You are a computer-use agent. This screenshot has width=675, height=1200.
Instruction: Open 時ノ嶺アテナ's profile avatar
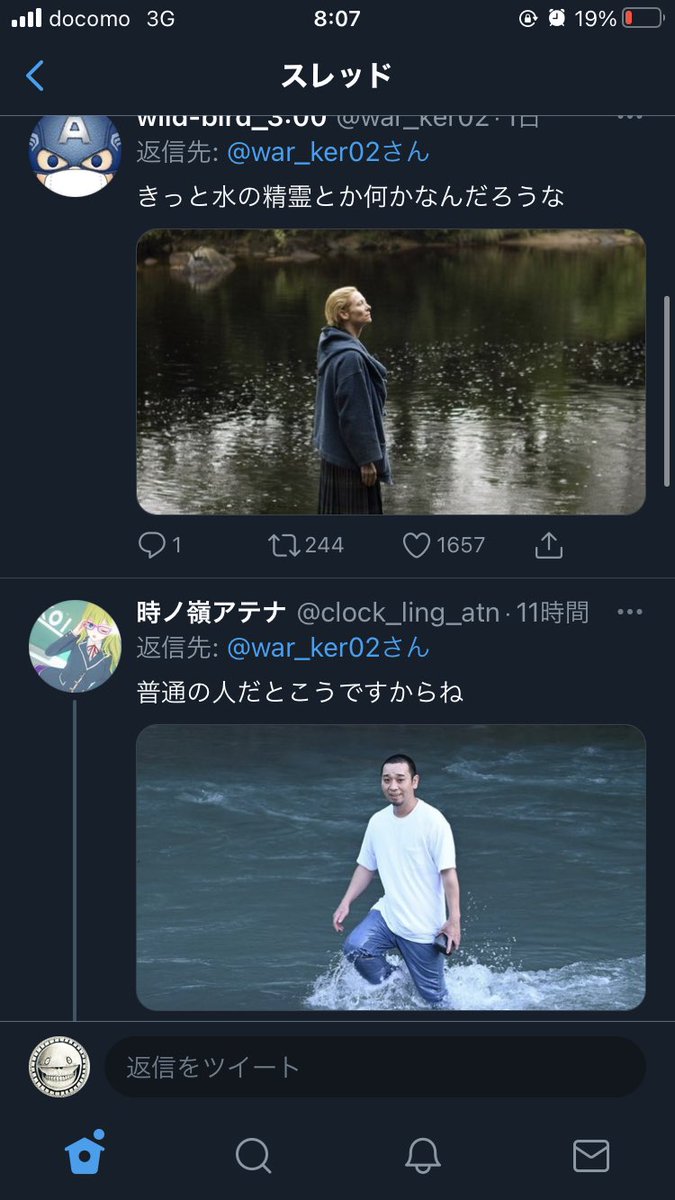click(75, 646)
